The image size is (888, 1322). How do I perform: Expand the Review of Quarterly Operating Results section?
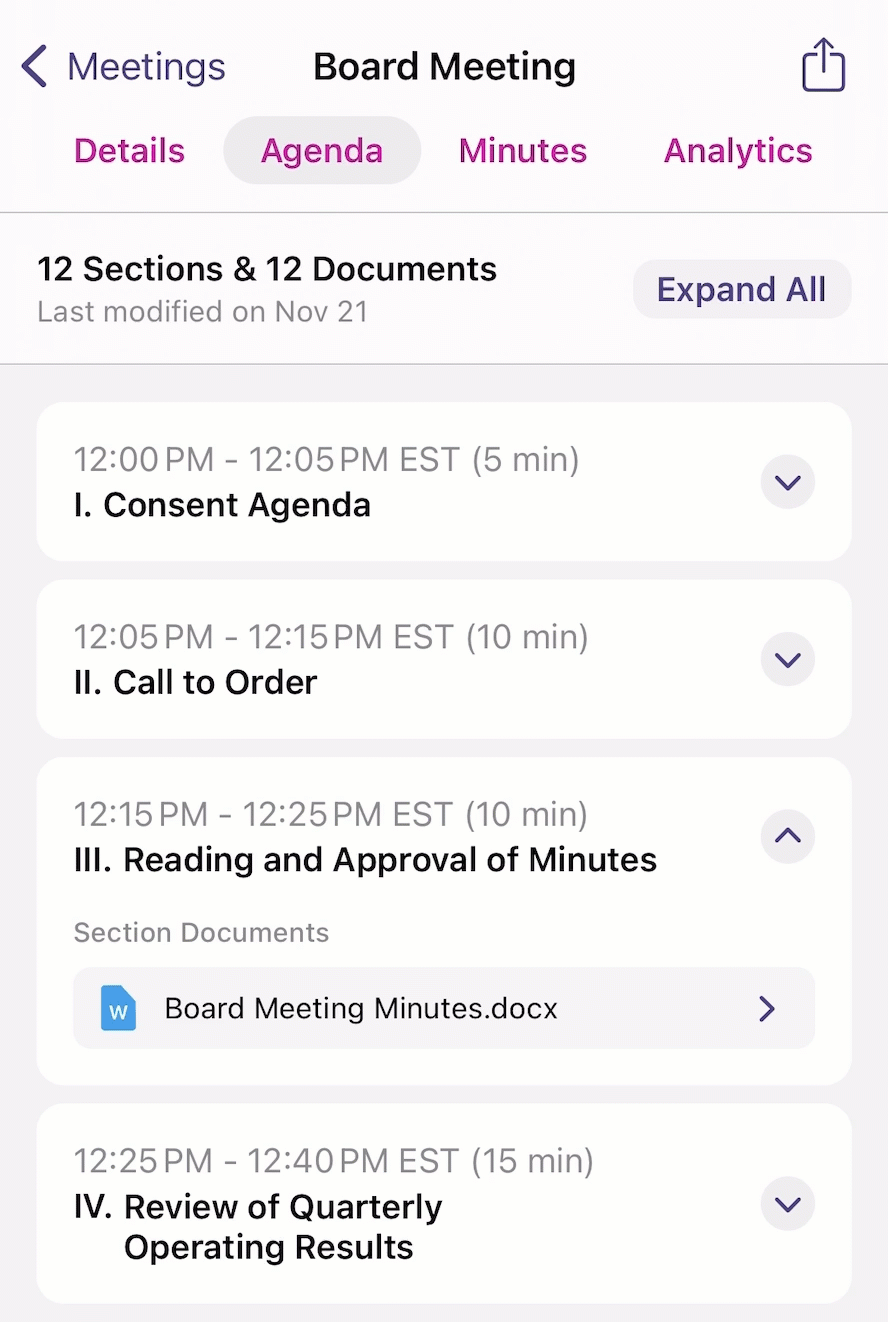pos(787,1204)
